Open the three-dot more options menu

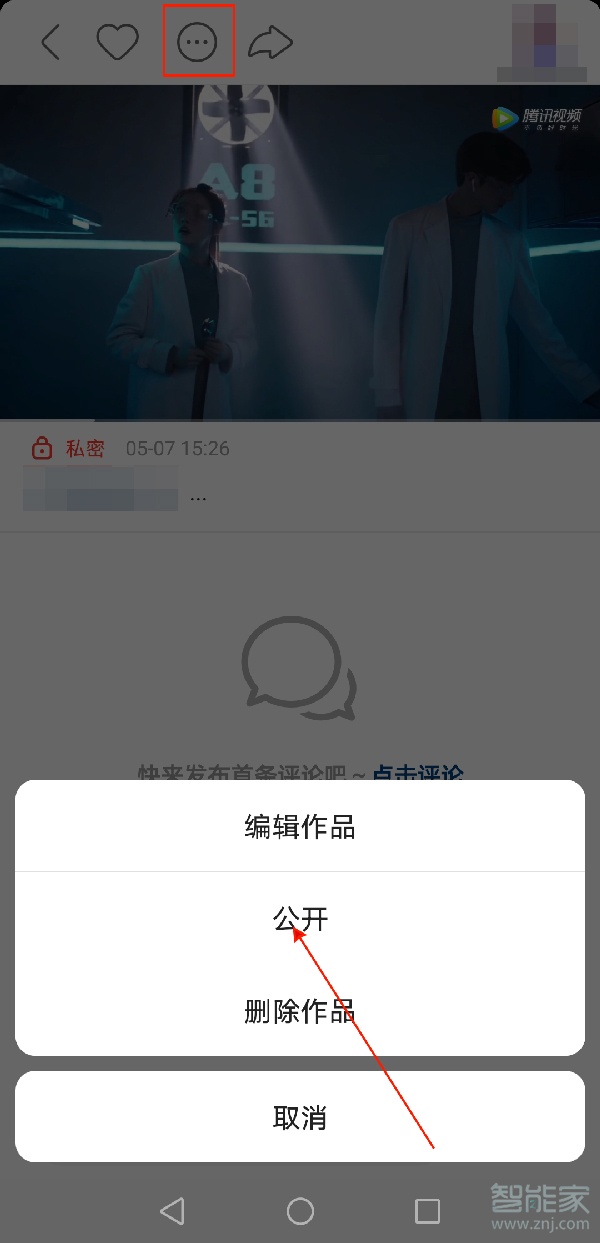click(x=197, y=42)
